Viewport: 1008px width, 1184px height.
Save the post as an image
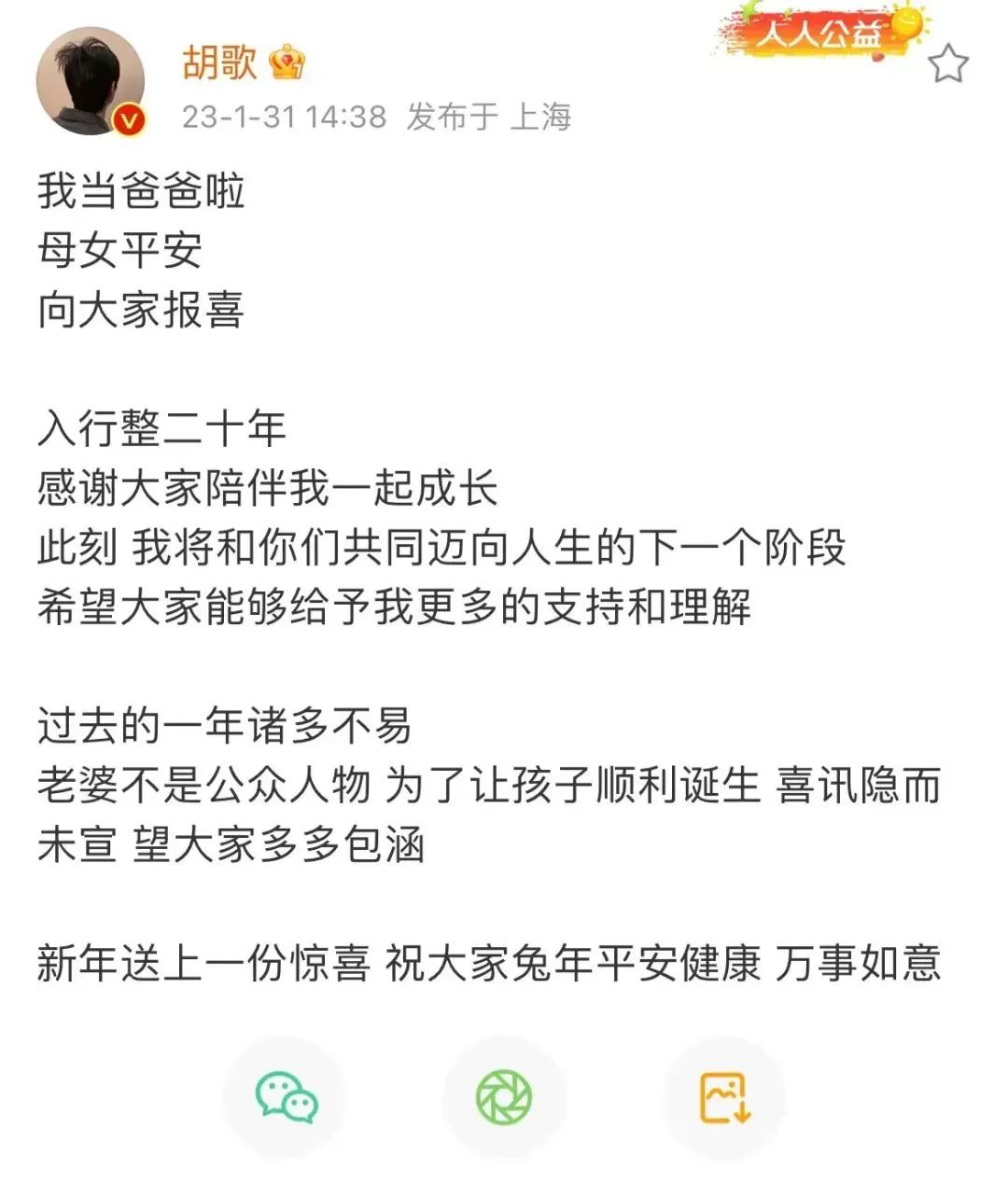tap(725, 1097)
